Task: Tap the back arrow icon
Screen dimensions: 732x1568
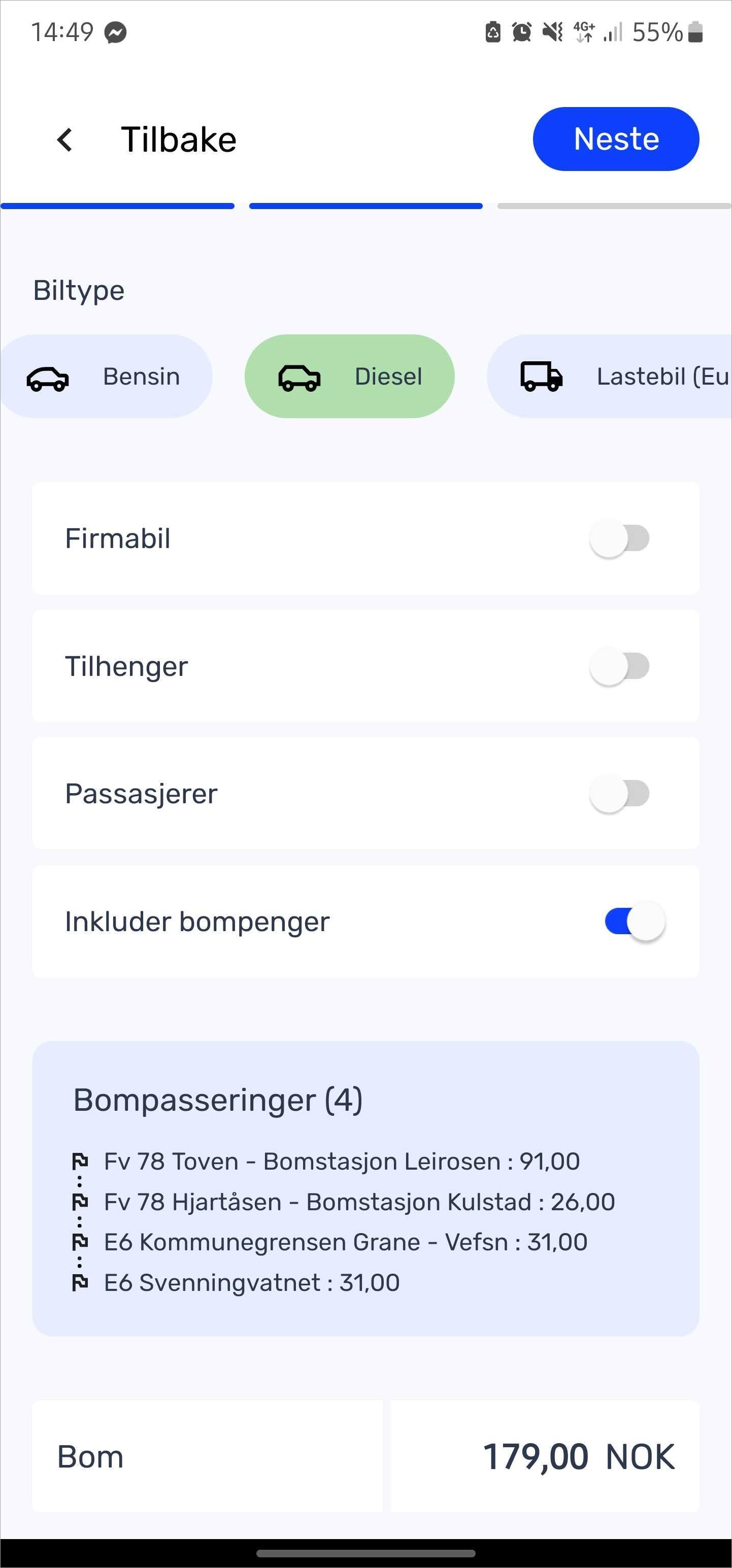Action: click(64, 139)
